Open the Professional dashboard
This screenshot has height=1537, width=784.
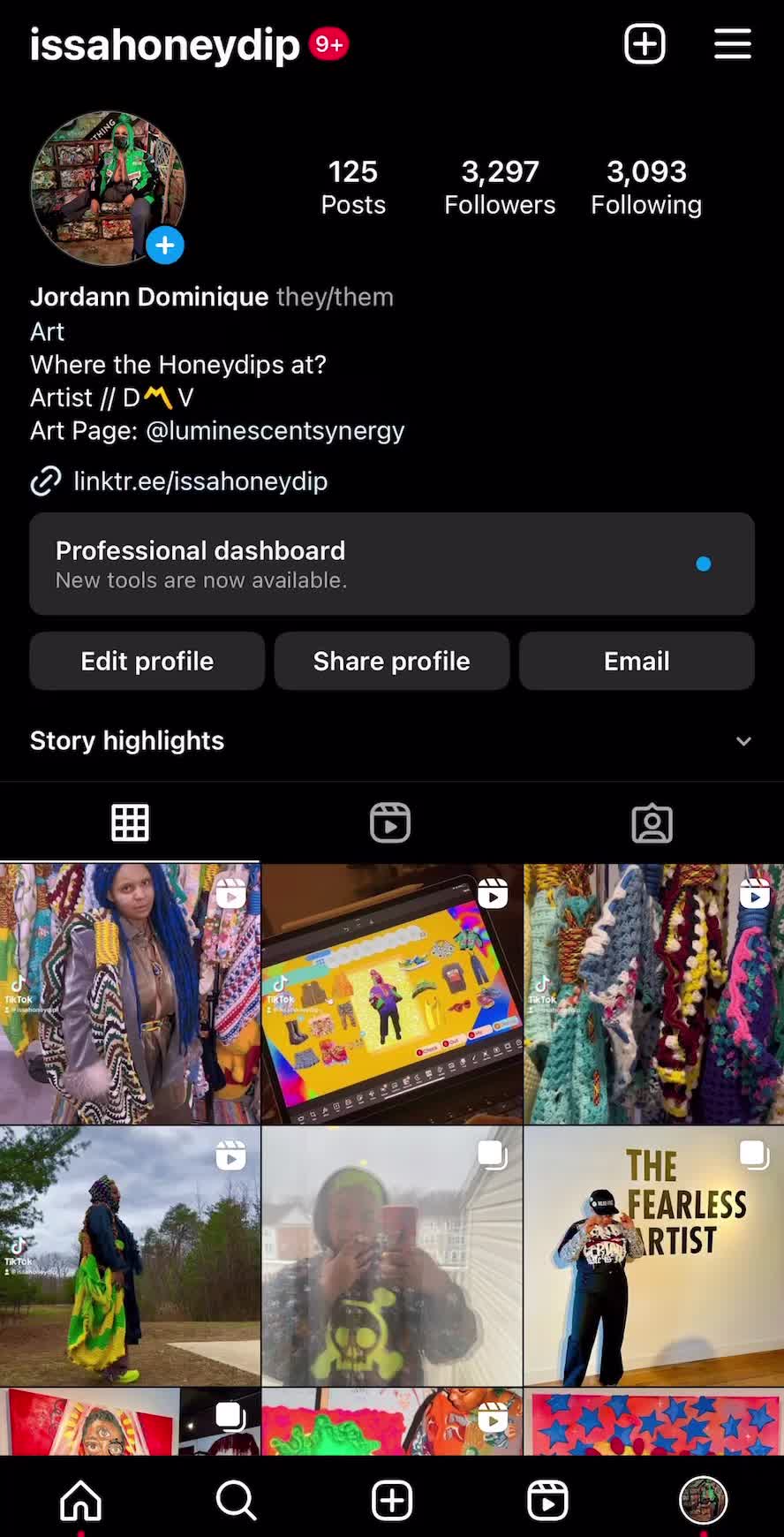(x=392, y=564)
